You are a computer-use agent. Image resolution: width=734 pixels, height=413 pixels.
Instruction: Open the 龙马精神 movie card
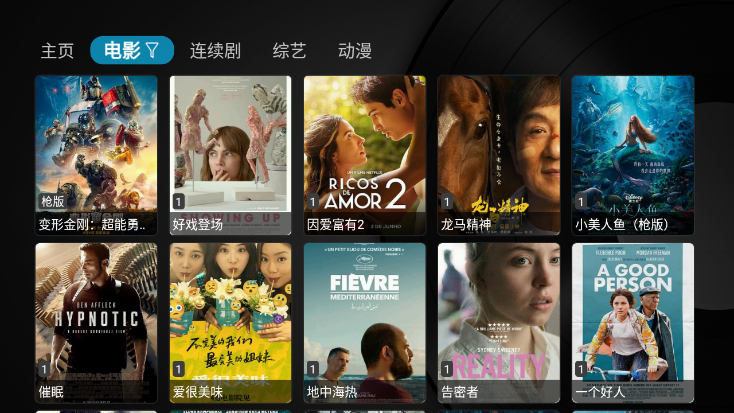498,155
